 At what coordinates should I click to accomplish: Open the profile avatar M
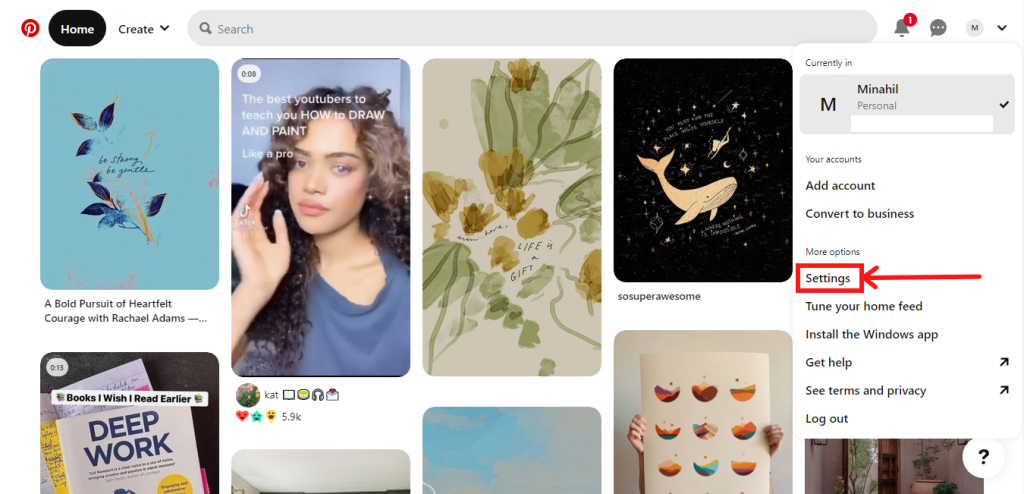tap(974, 29)
